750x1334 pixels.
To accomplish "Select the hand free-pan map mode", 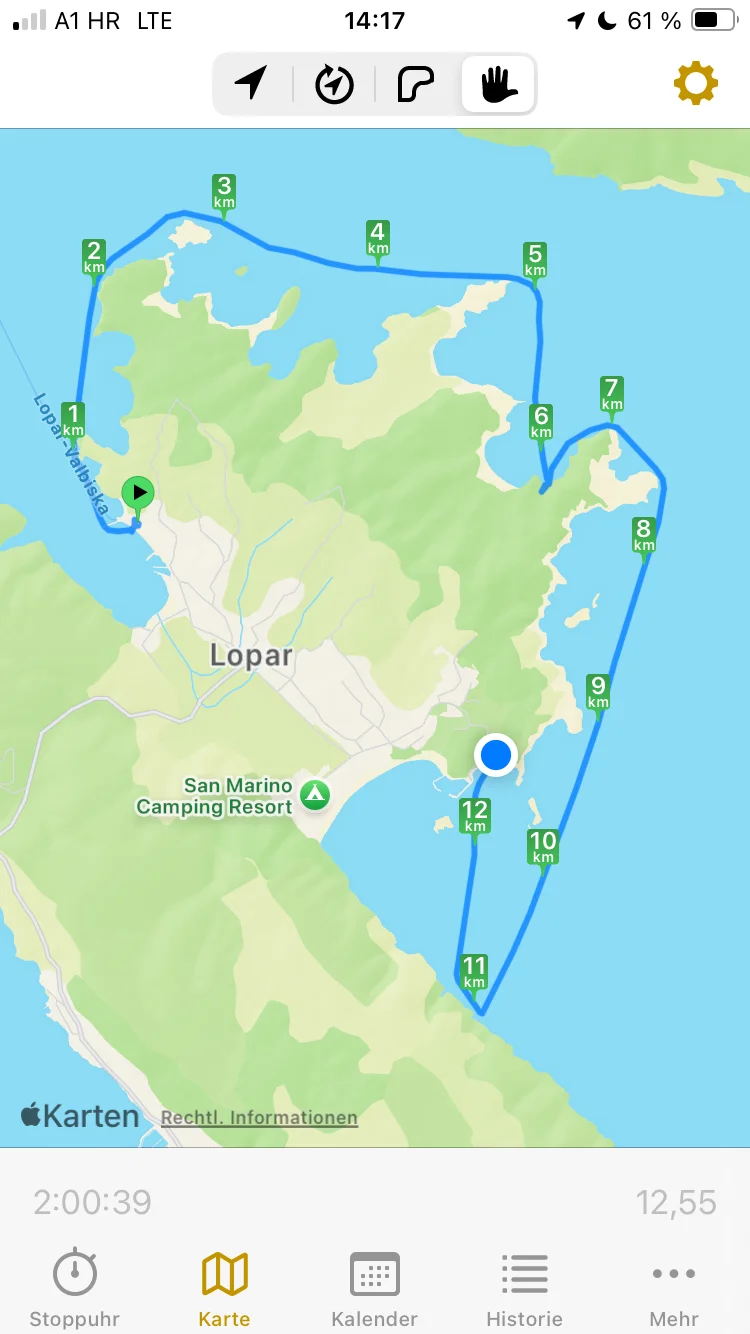I will pyautogui.click(x=499, y=84).
